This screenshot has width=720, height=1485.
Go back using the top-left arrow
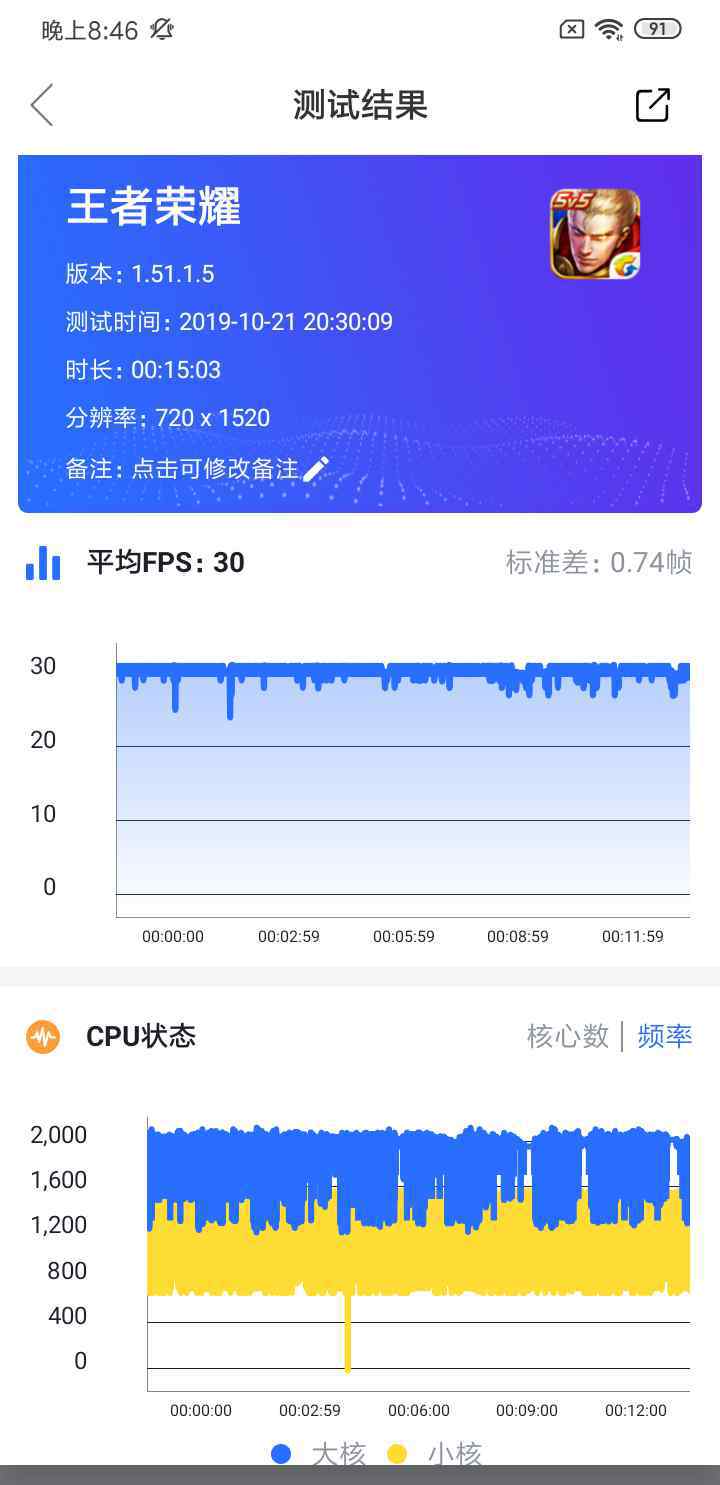click(41, 105)
